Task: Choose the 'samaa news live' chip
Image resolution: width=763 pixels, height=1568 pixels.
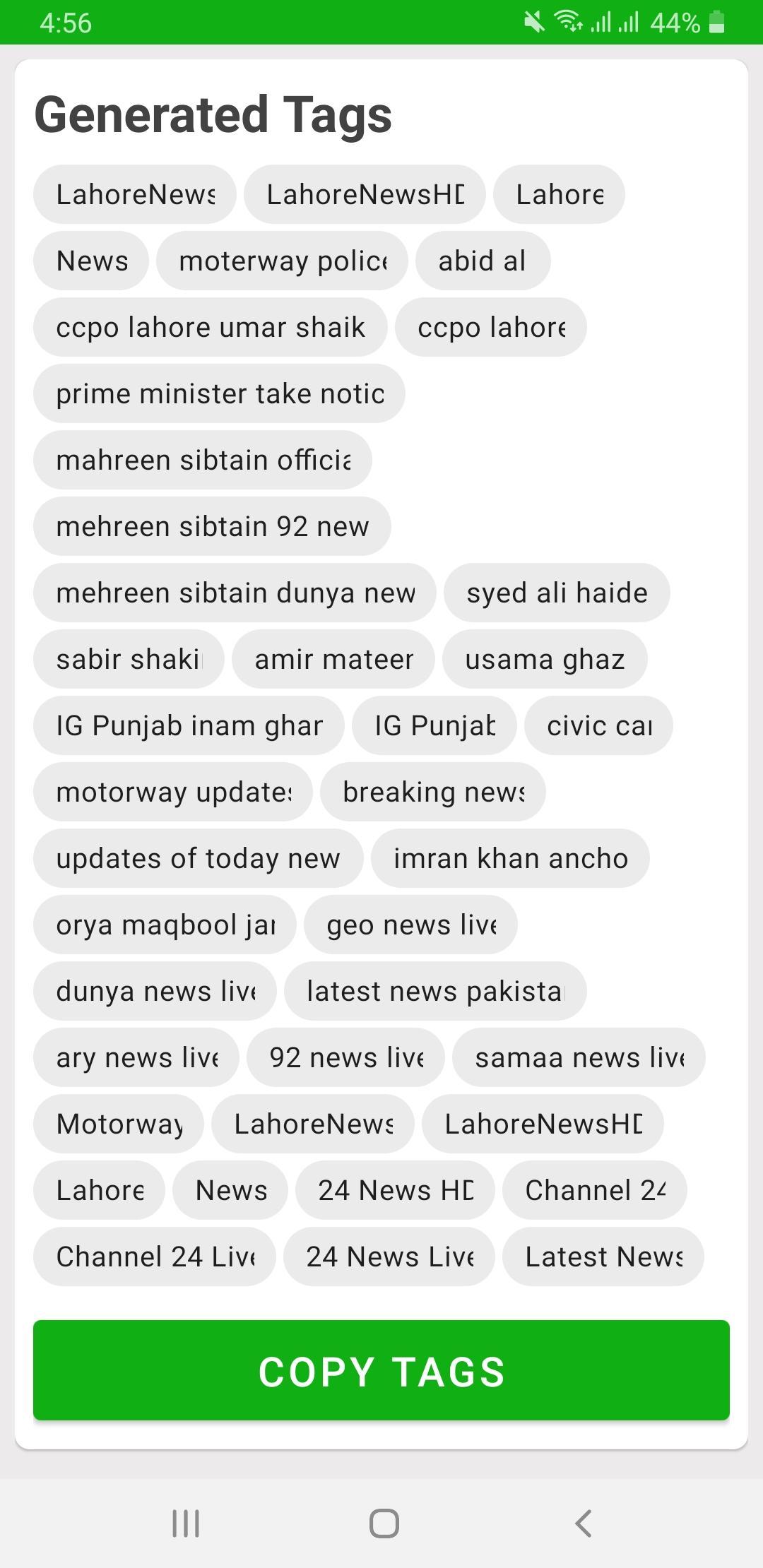Action: pos(579,1057)
